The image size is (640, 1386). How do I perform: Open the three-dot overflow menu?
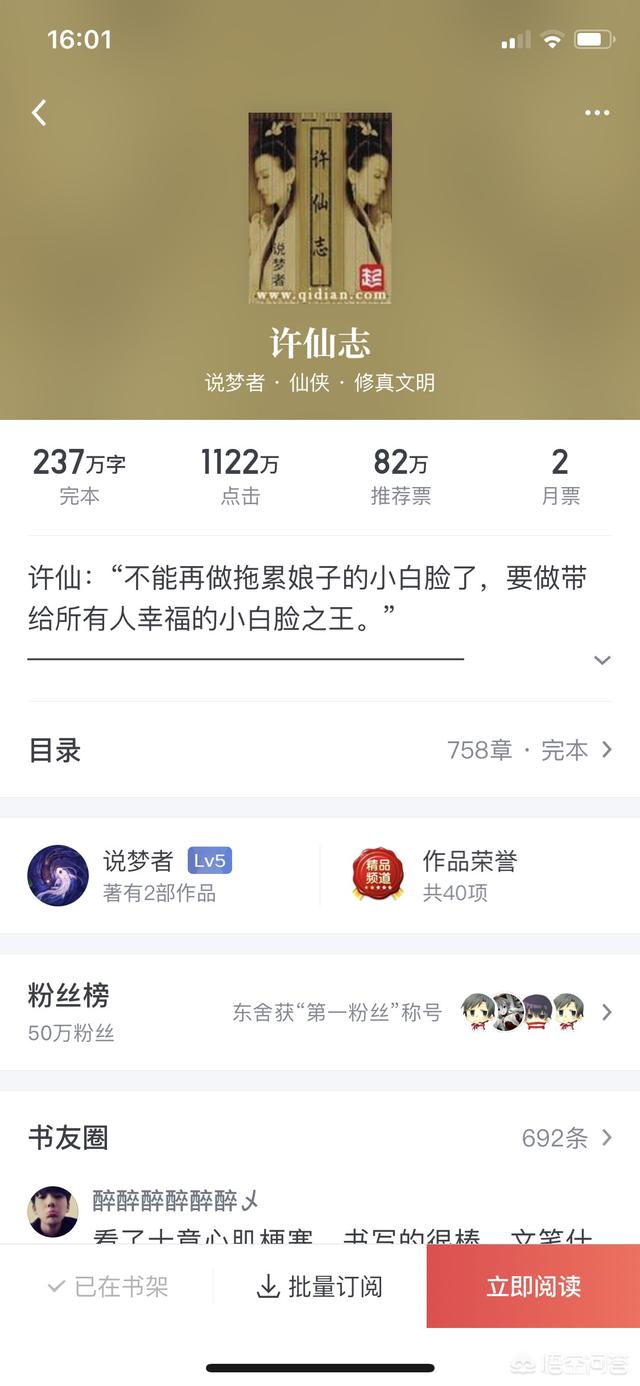point(597,113)
